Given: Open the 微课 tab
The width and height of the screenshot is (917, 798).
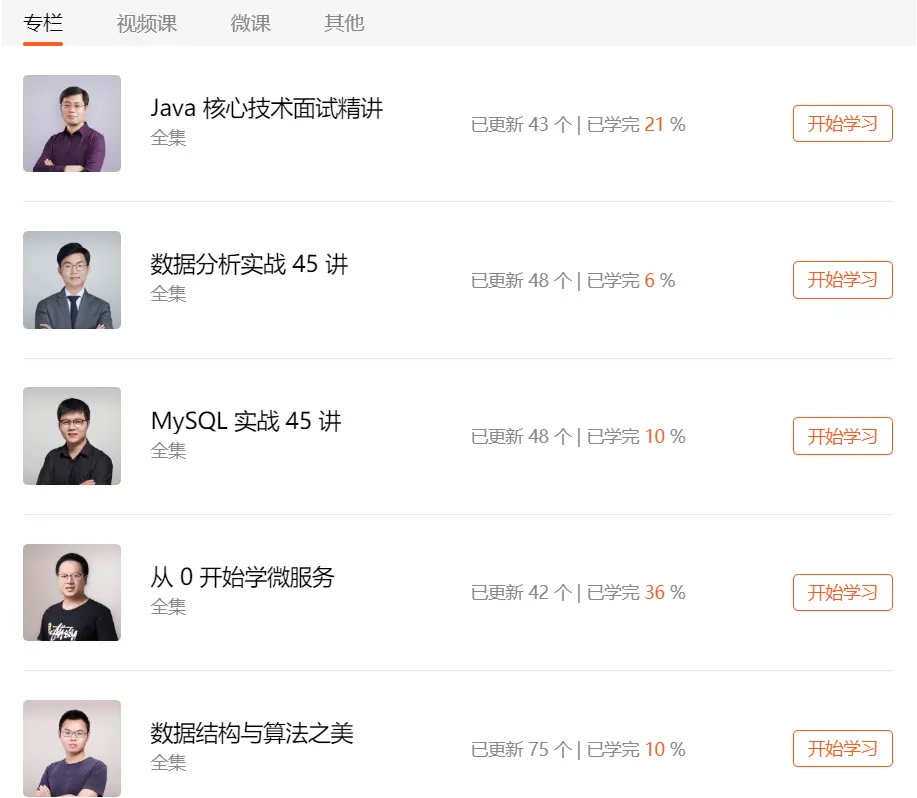Looking at the screenshot, I should click(x=250, y=23).
